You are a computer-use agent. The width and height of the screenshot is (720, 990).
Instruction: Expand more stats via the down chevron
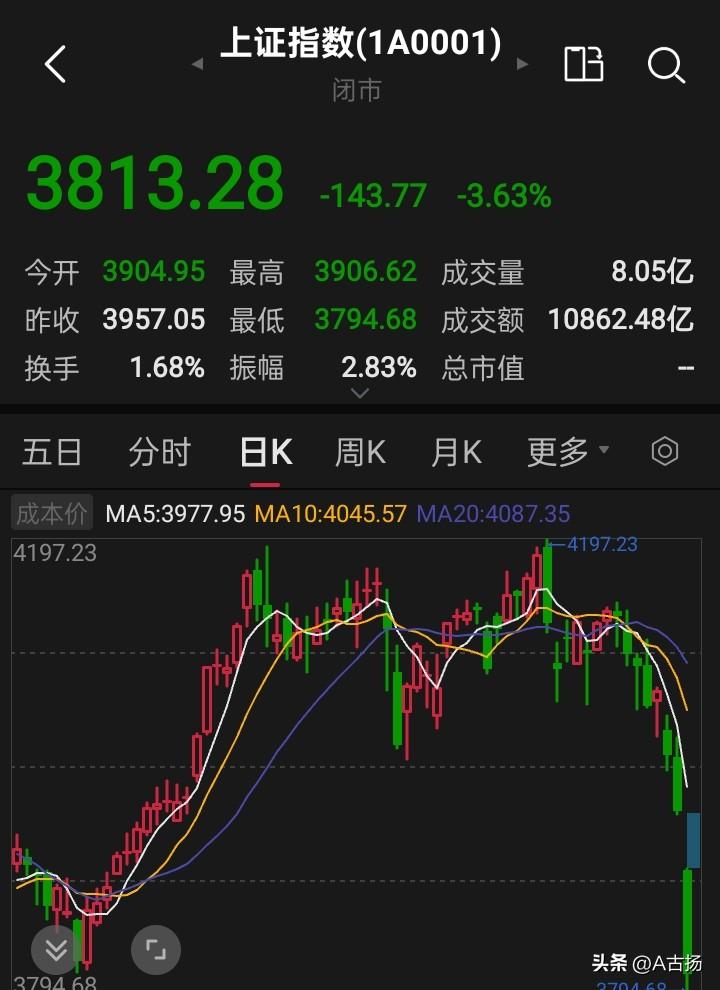coord(359,394)
